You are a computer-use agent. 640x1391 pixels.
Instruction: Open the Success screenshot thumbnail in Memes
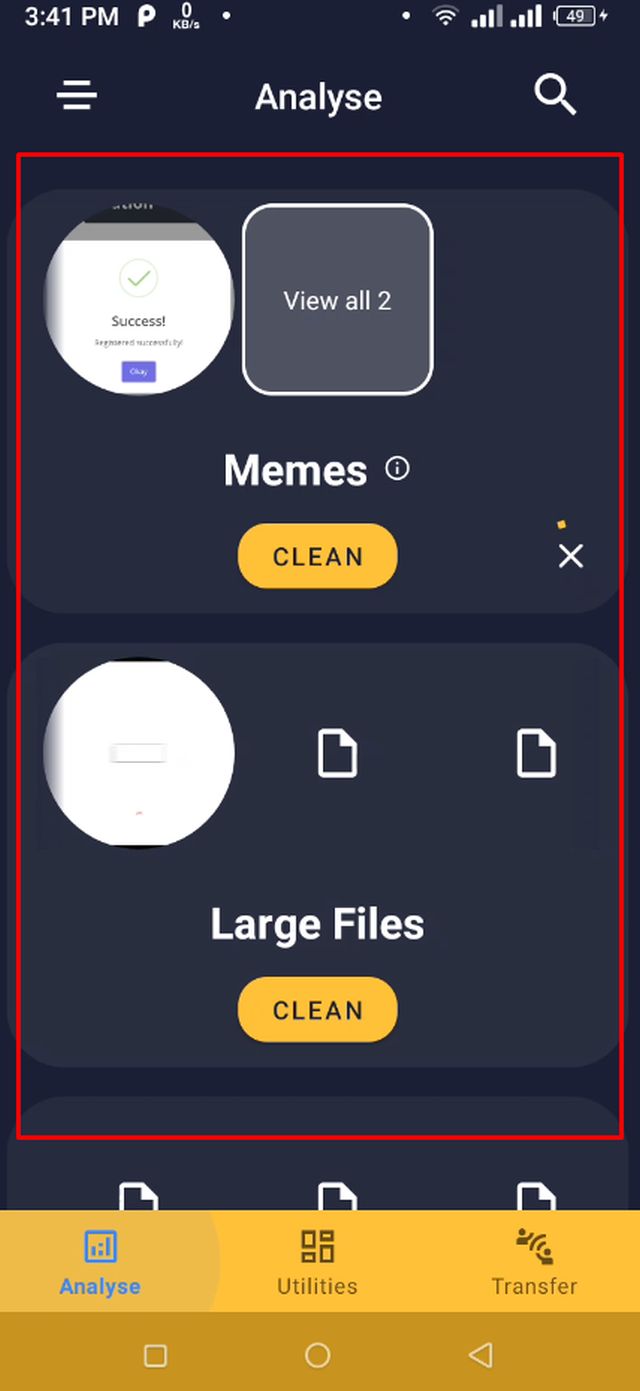click(139, 300)
